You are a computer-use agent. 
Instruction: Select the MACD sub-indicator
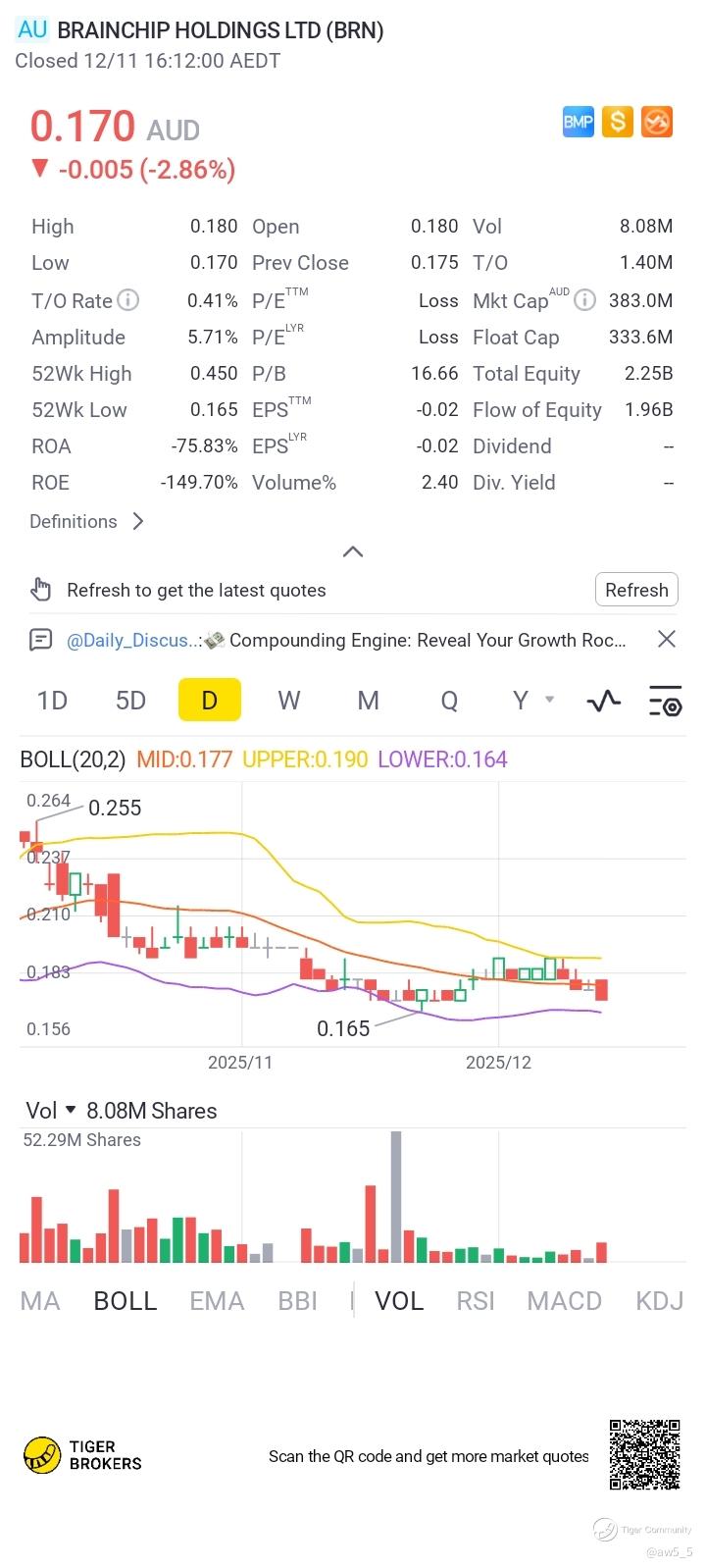click(565, 1301)
